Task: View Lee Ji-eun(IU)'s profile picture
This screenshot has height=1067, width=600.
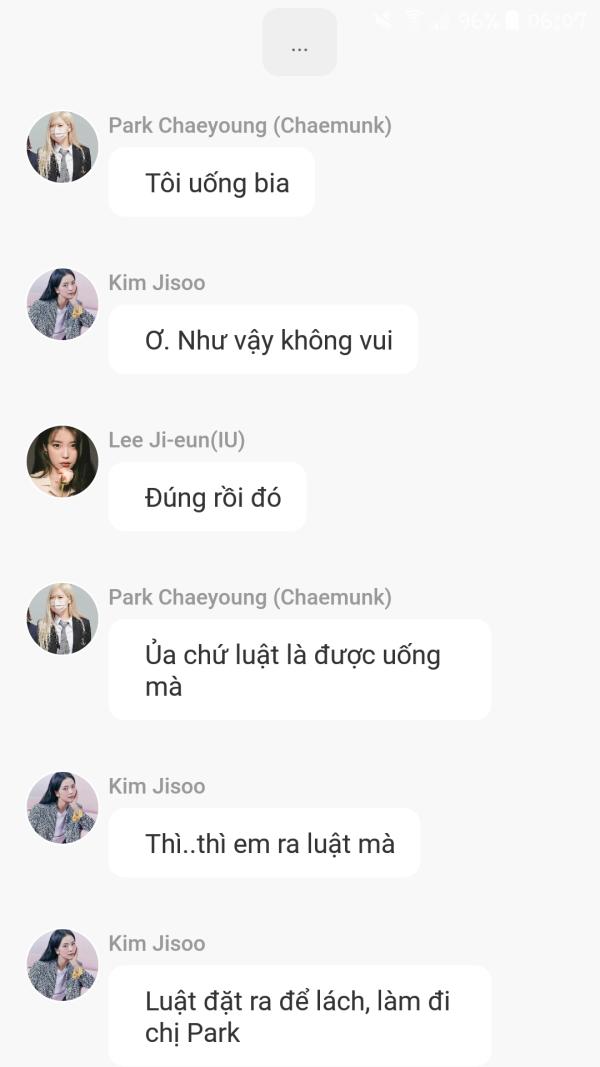Action: pos(62,461)
